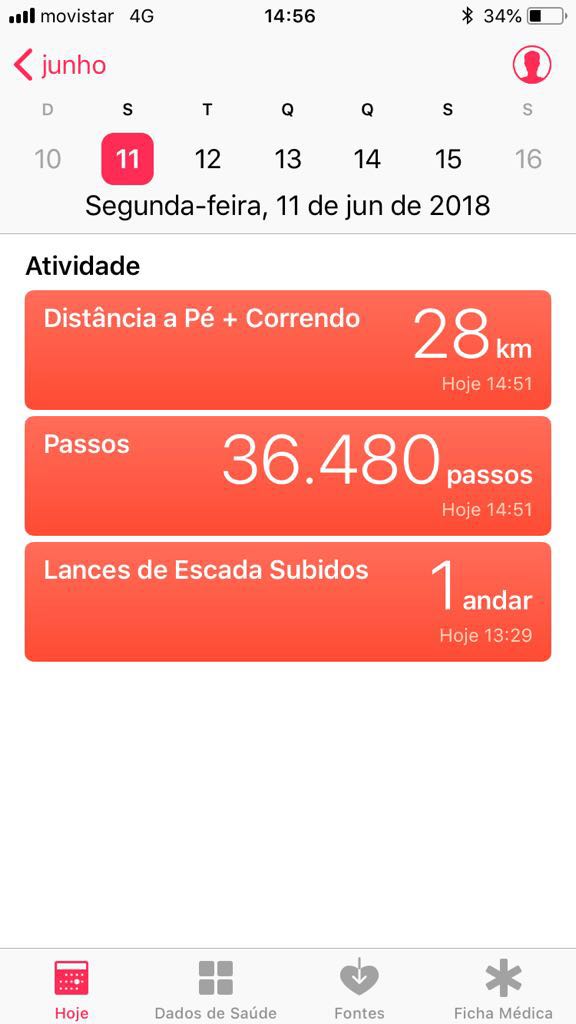Open the Passos card
This screenshot has height=1024, width=576.
point(288,476)
